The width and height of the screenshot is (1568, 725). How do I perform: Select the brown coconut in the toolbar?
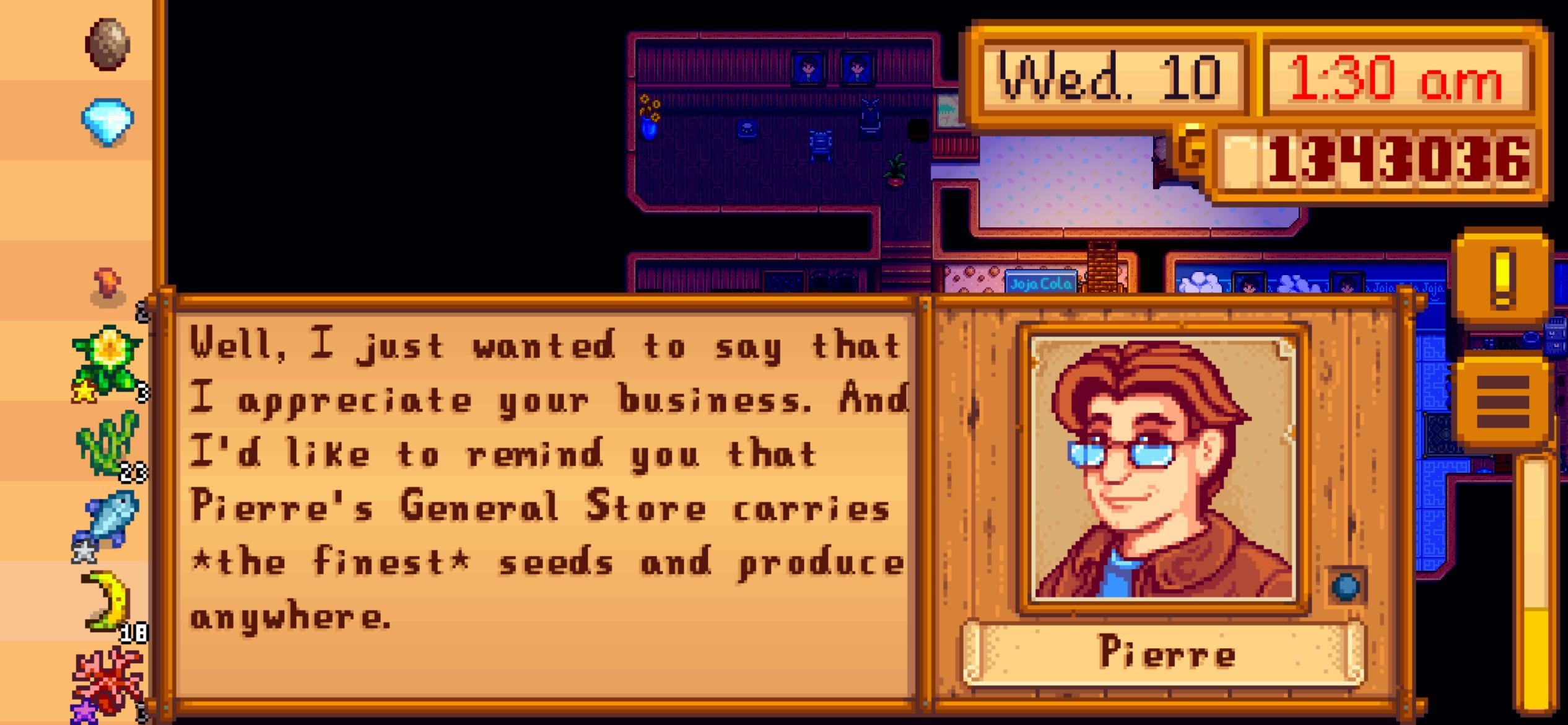pyautogui.click(x=108, y=45)
